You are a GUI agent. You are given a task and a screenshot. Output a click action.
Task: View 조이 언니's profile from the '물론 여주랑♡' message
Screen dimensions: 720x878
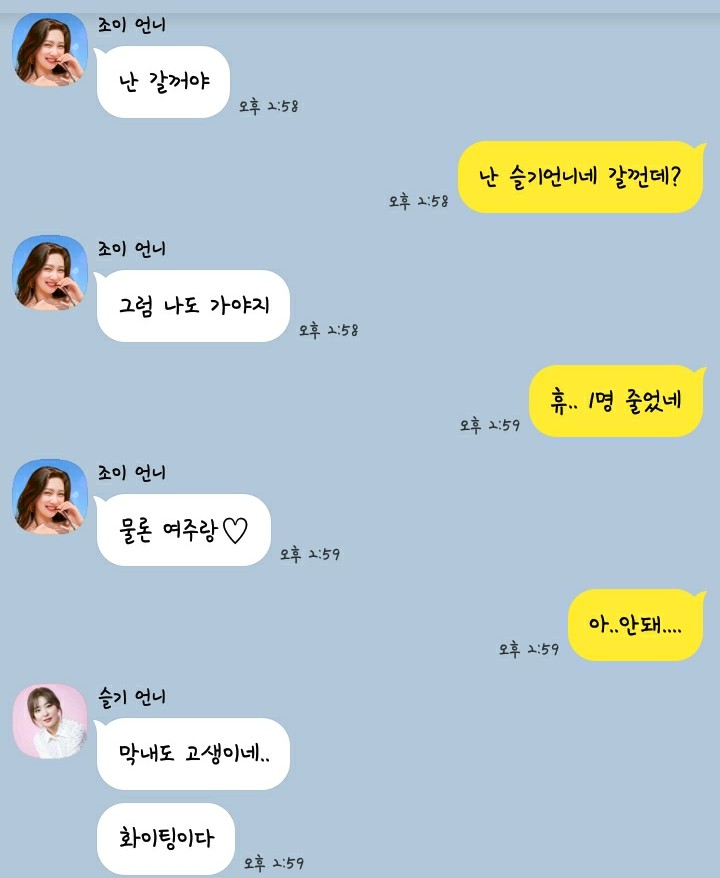[x=50, y=497]
